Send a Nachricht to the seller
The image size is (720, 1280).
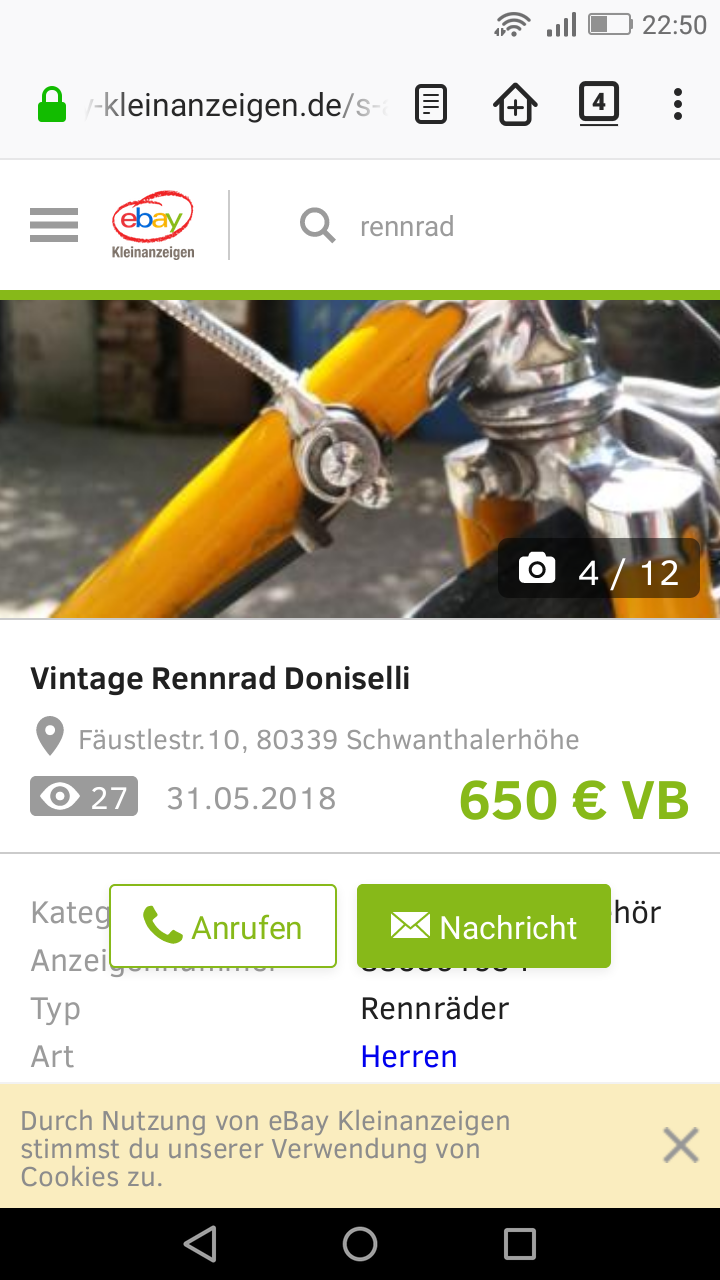[x=484, y=927]
